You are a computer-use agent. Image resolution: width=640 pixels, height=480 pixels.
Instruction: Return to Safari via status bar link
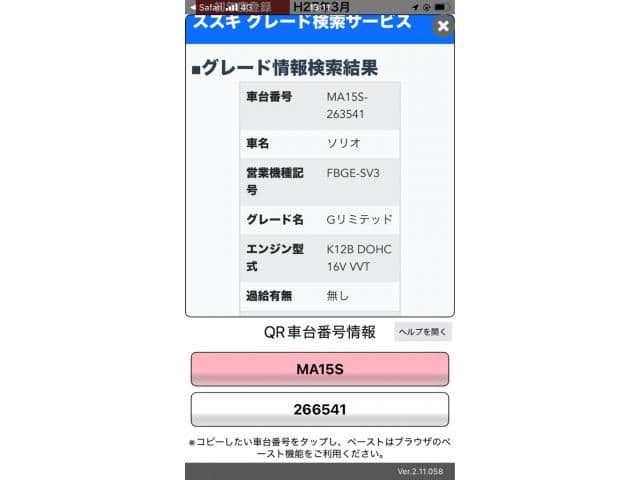pos(204,6)
